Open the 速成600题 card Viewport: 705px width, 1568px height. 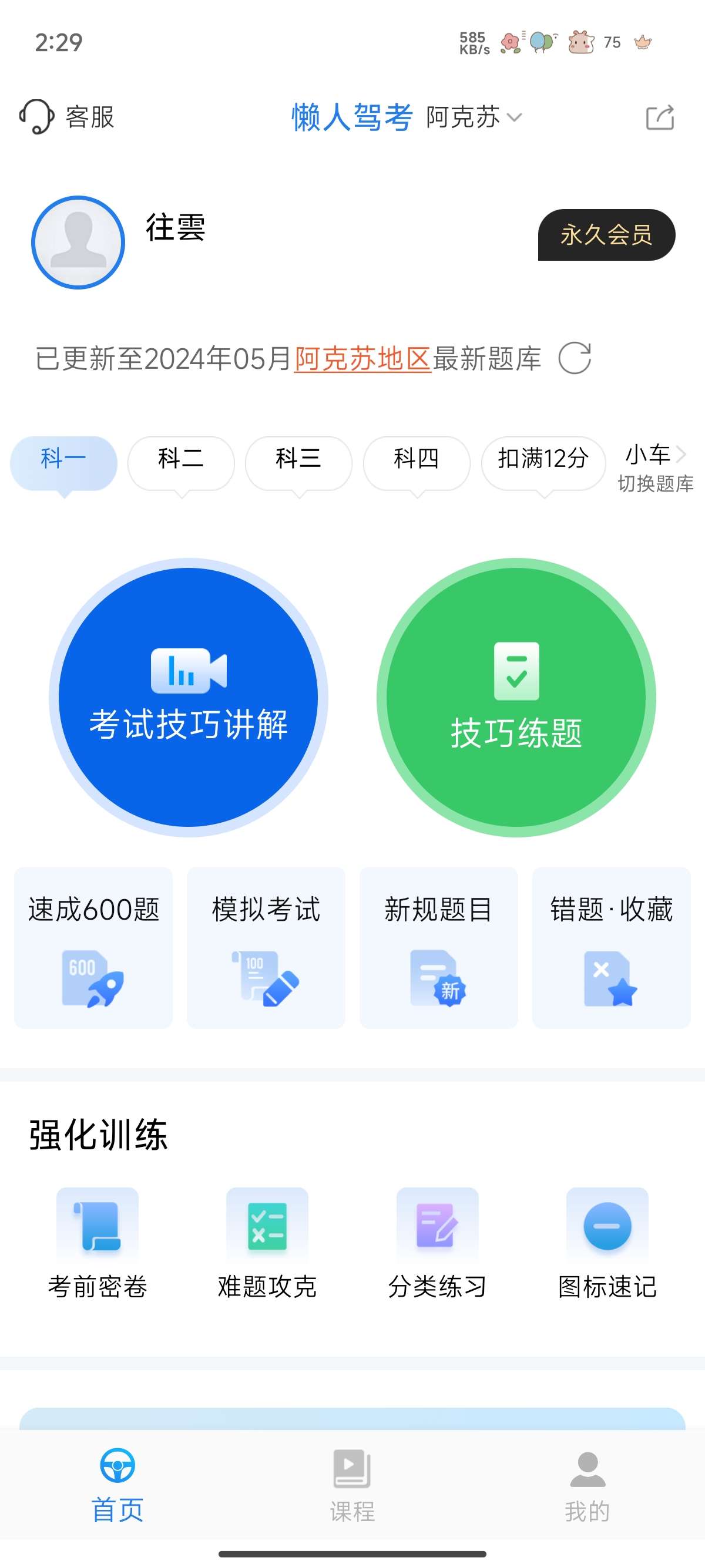pos(93,947)
